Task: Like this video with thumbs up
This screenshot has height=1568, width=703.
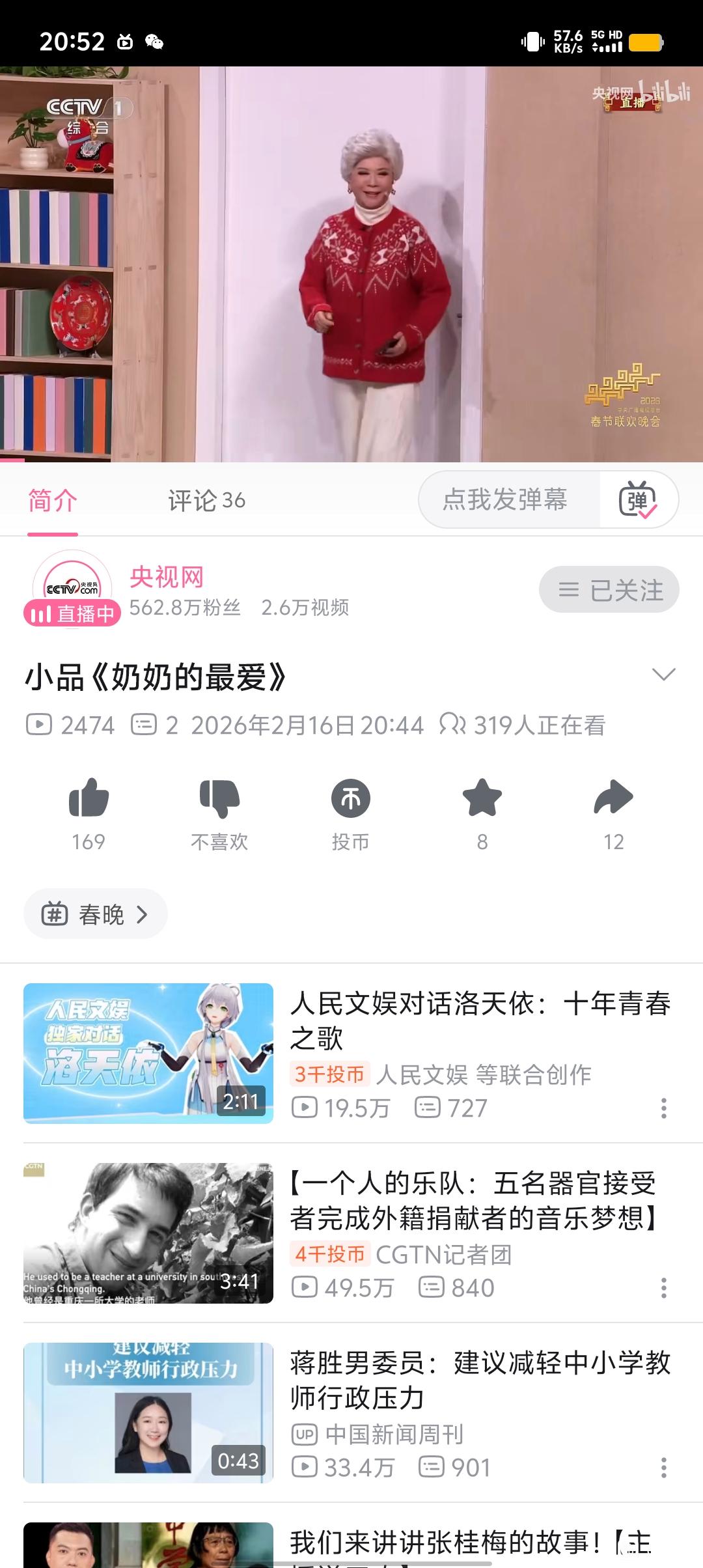Action: click(89, 798)
